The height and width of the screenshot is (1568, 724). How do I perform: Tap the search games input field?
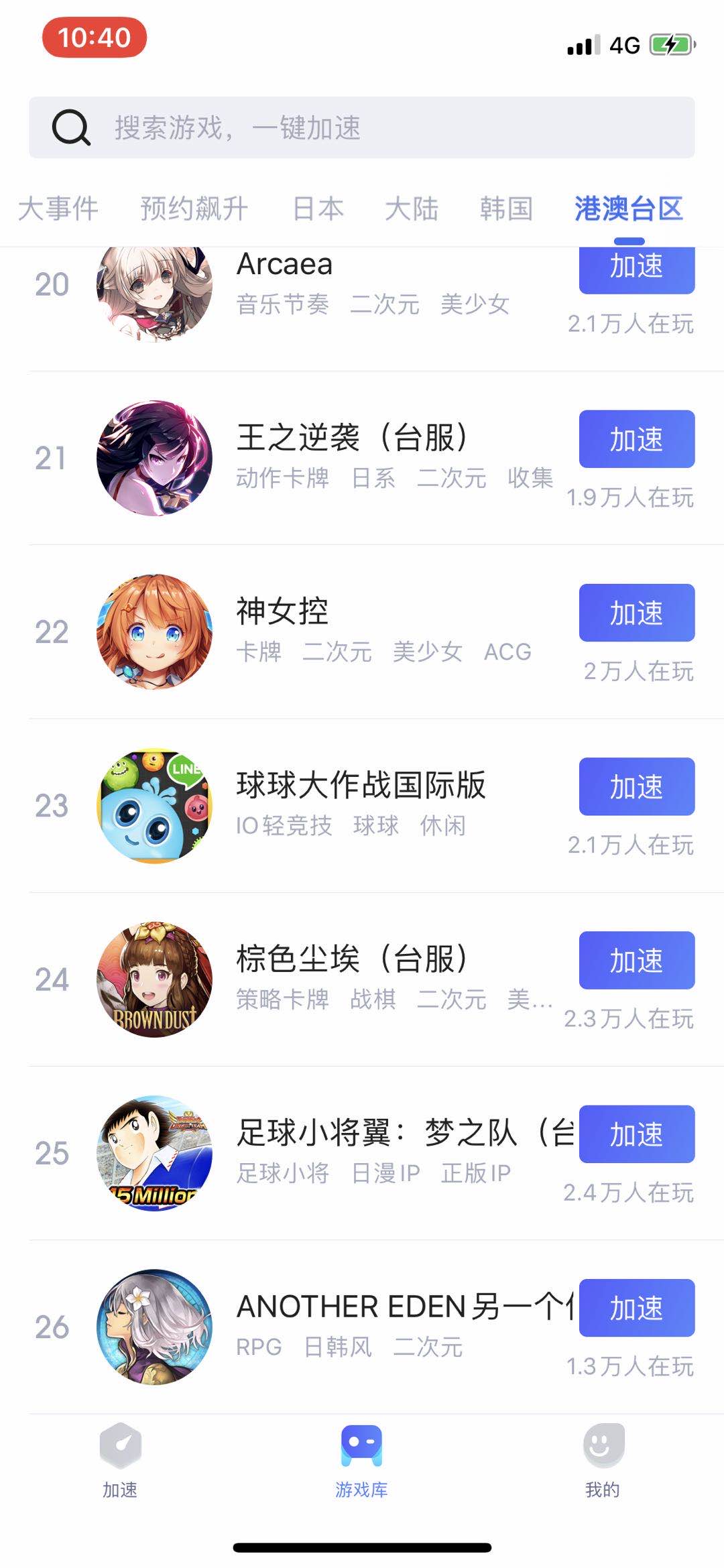(362, 127)
